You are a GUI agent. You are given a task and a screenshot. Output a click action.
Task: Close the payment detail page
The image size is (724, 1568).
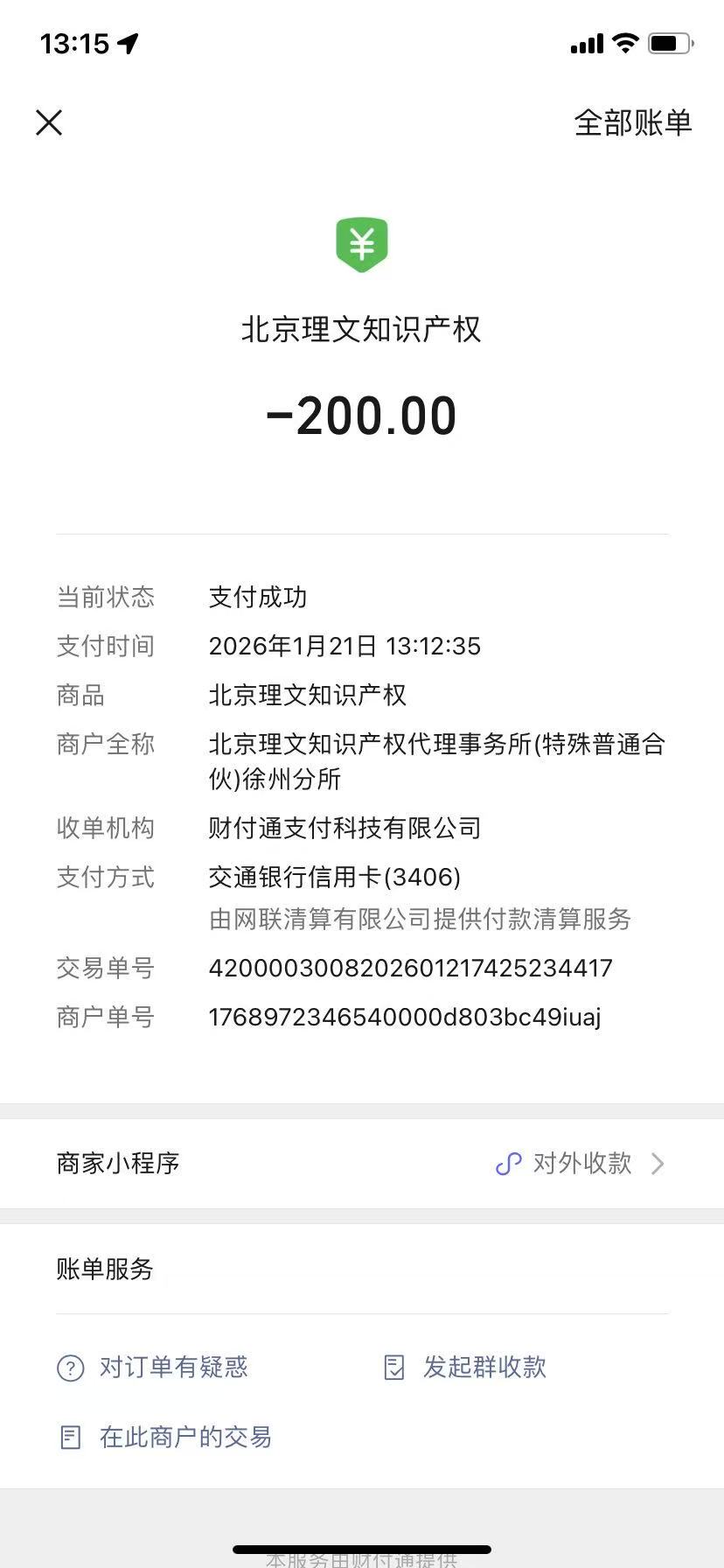coord(49,122)
